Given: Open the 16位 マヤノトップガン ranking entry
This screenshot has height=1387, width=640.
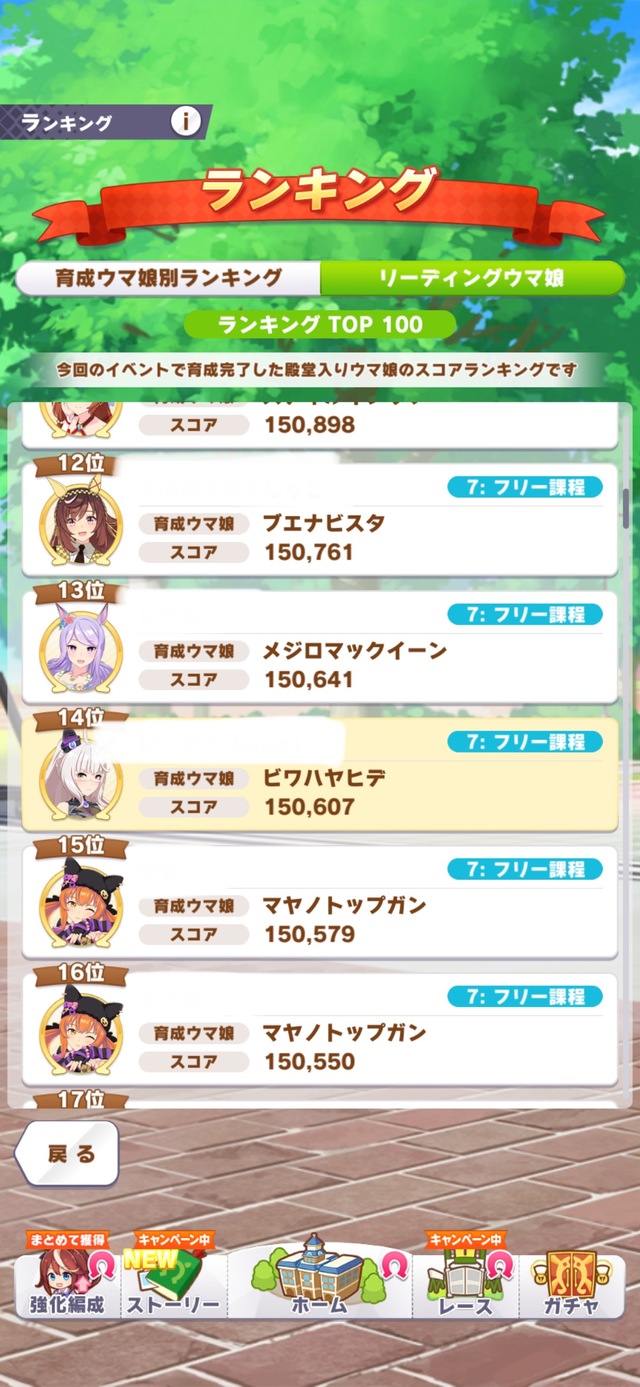Looking at the screenshot, I should tap(320, 1029).
